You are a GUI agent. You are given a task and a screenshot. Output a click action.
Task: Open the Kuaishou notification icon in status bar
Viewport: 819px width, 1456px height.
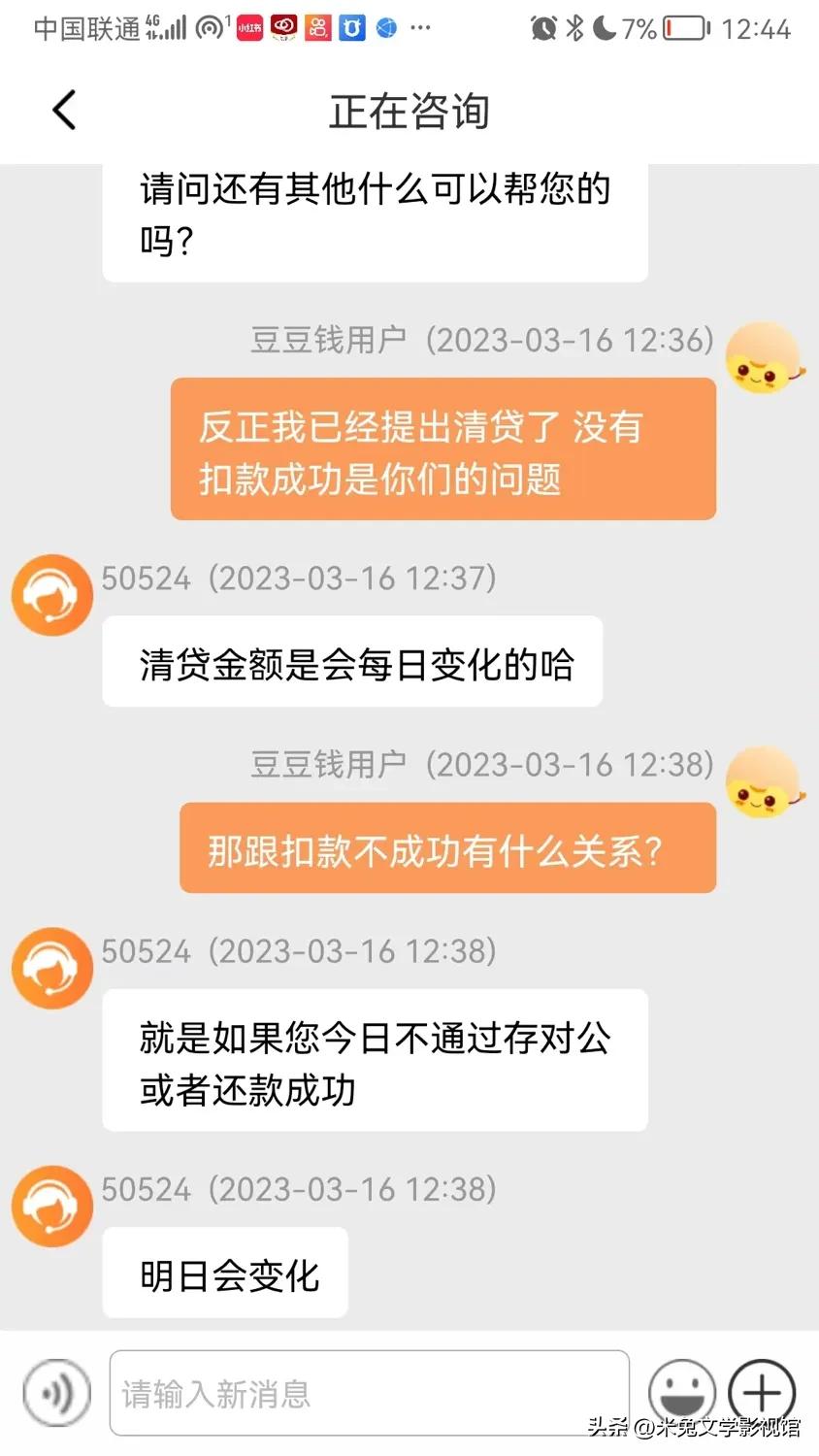319,28
